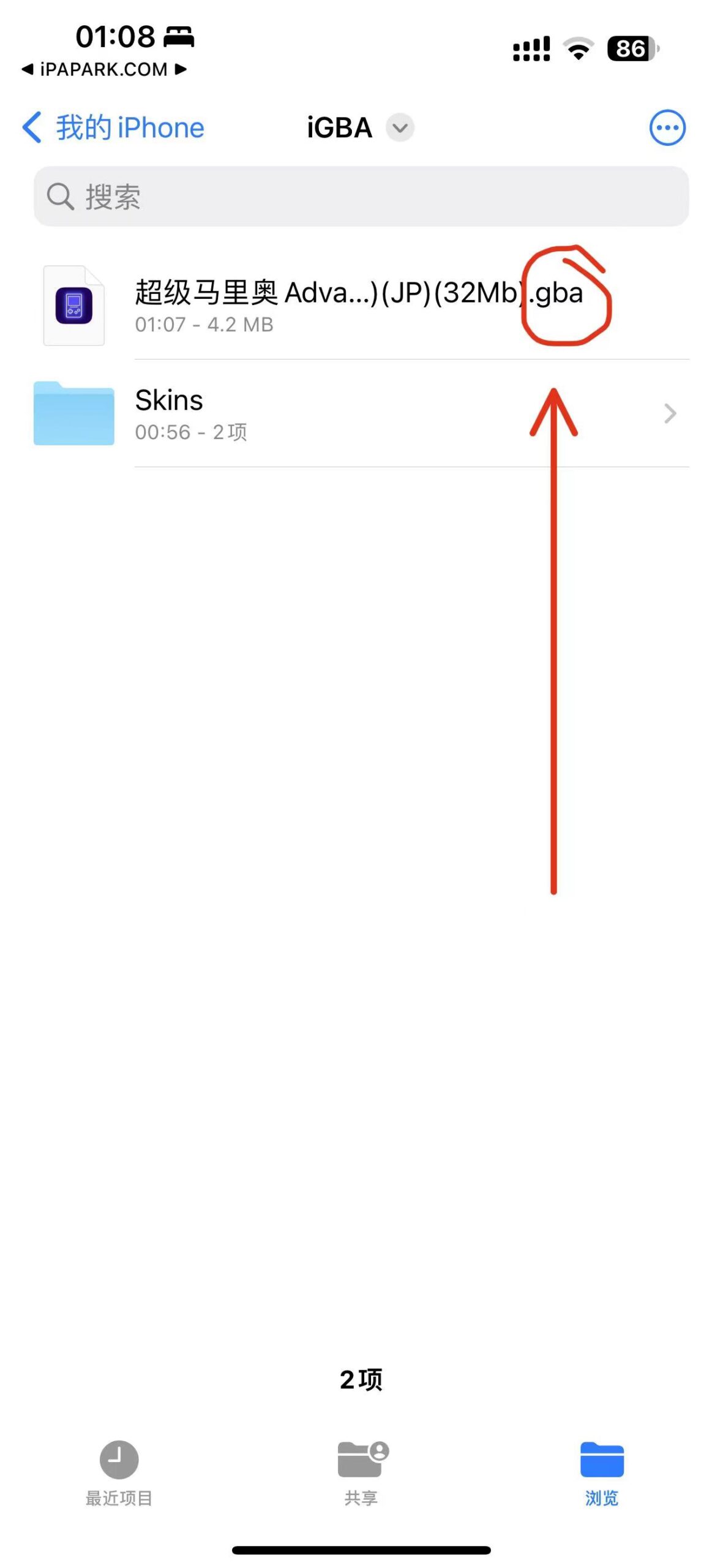Expand the iGBA folder title dropdown
The height and width of the screenshot is (1568, 723).
pos(400,127)
